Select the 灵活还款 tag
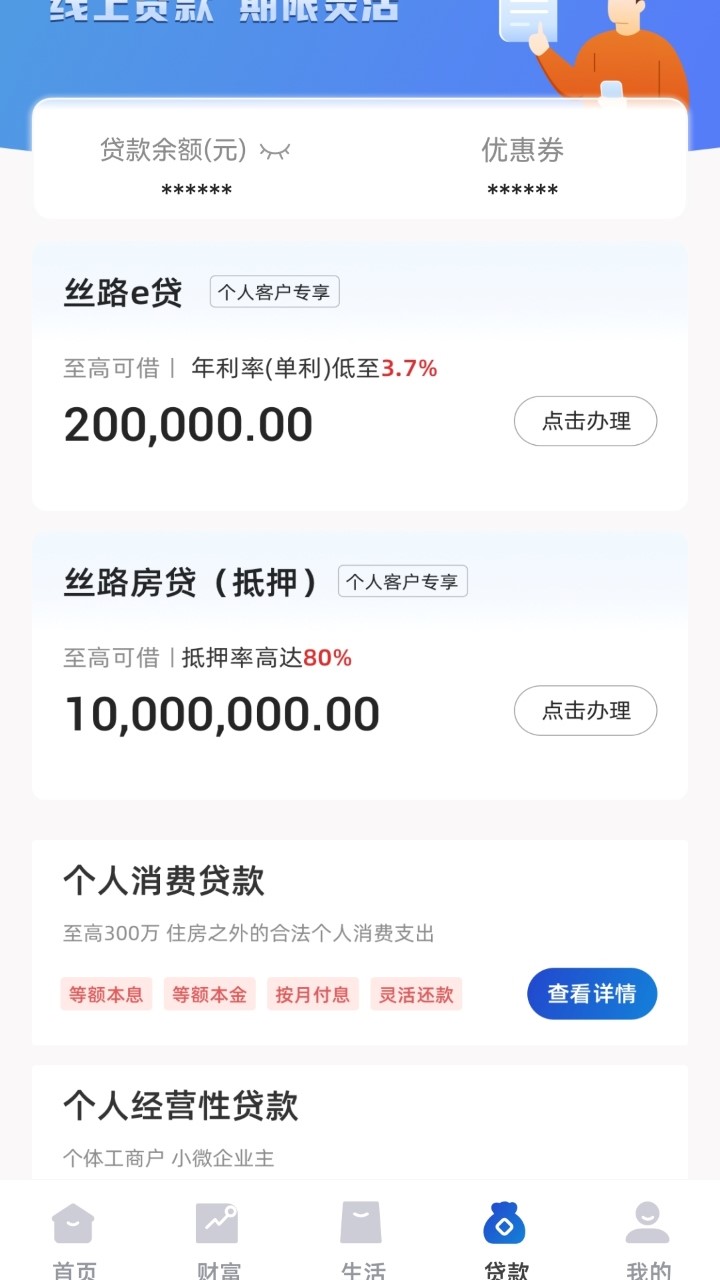The height and width of the screenshot is (1280, 720). pos(415,994)
